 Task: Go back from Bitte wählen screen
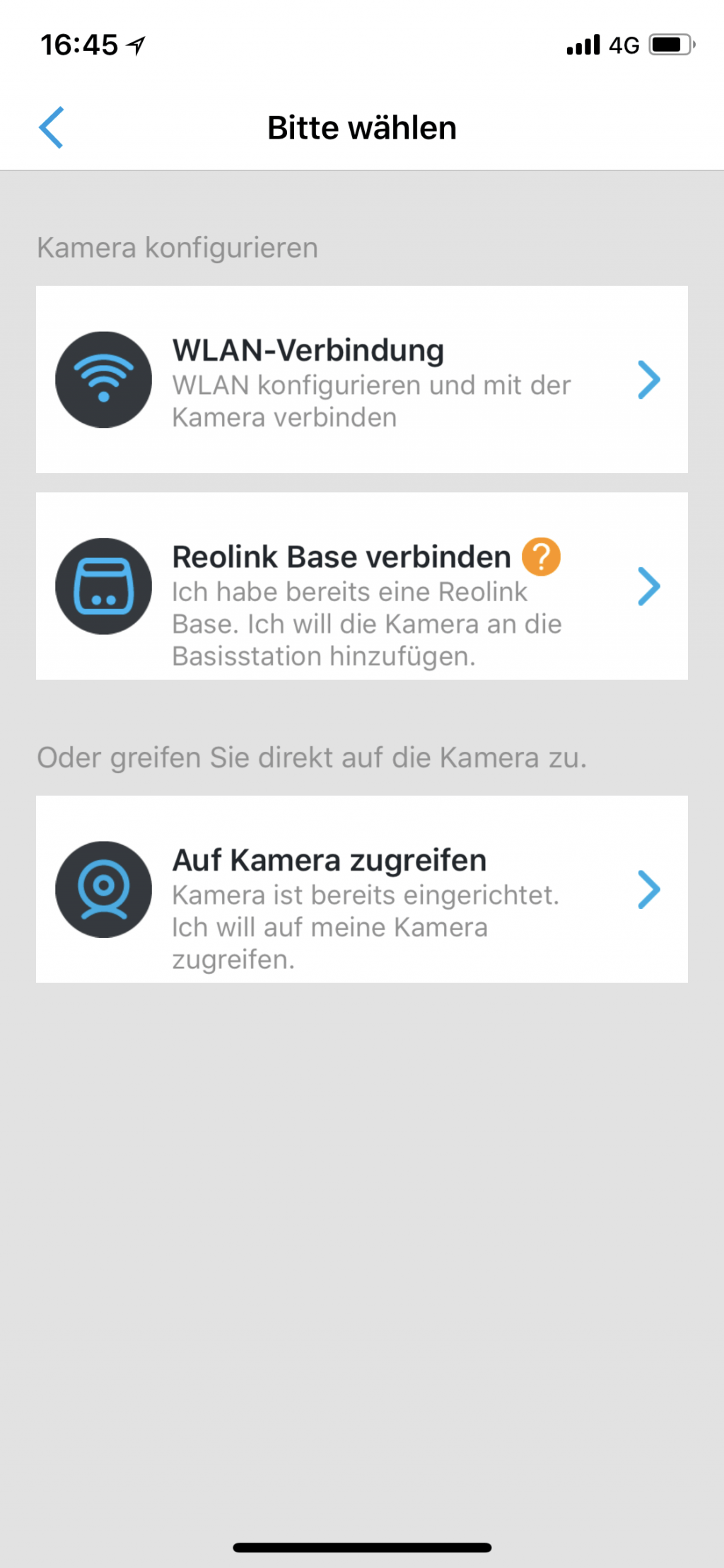tap(52, 128)
